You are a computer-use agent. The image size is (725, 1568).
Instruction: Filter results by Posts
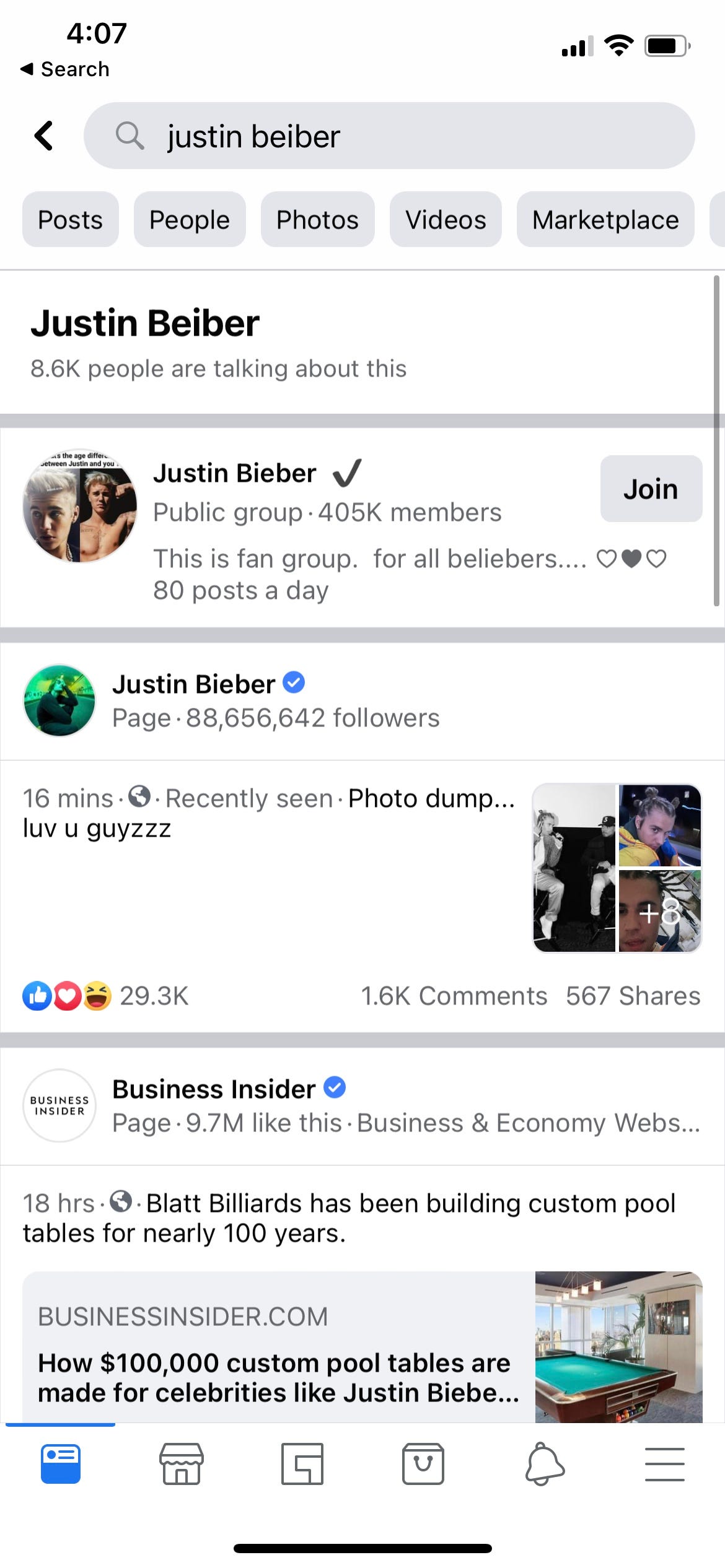70,220
